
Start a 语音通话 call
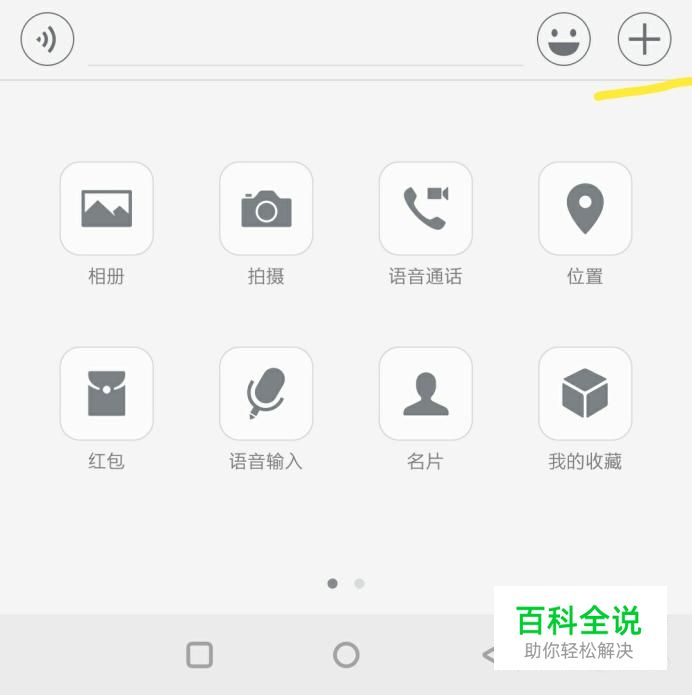[x=425, y=208]
